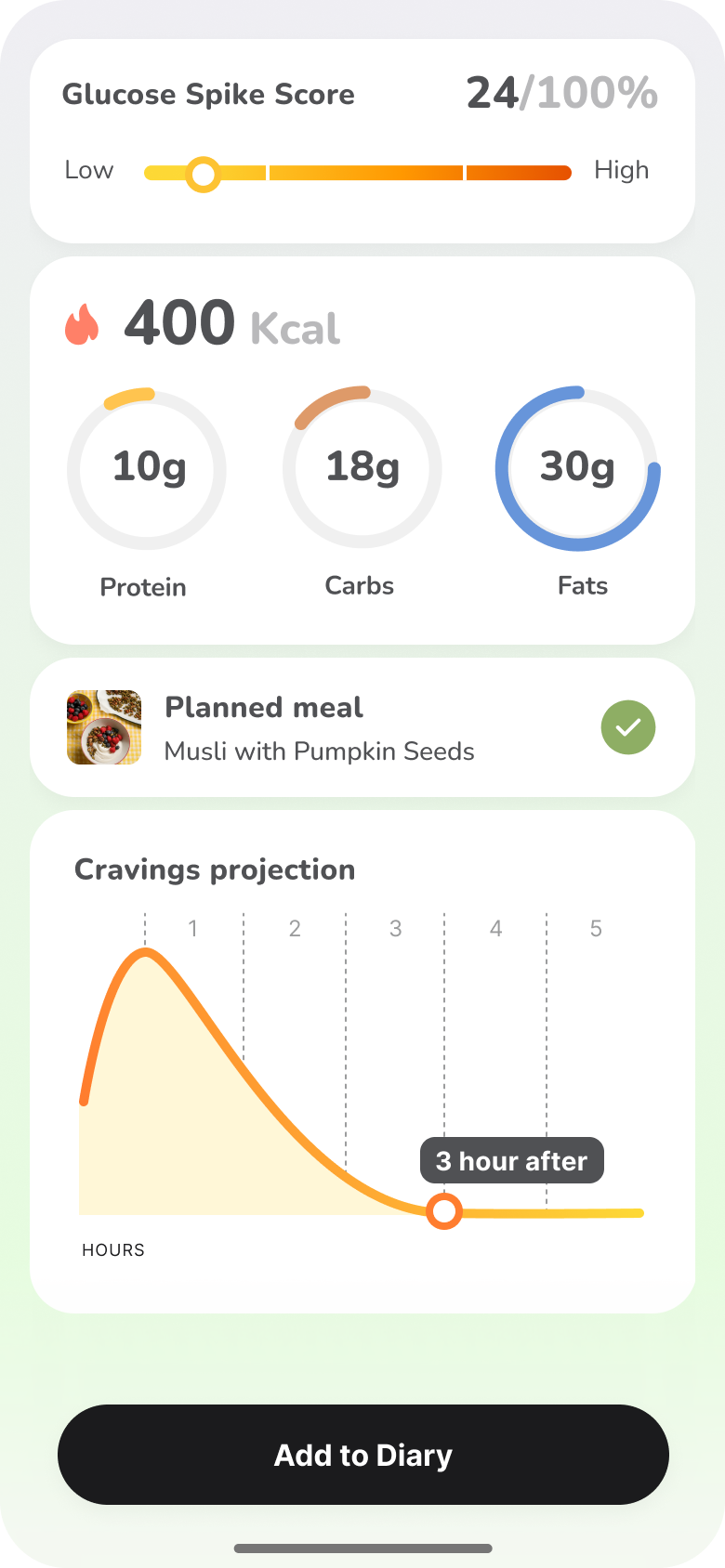Image resolution: width=725 pixels, height=1568 pixels.
Task: Select the Fats ring showing 30g
Action: click(578, 469)
